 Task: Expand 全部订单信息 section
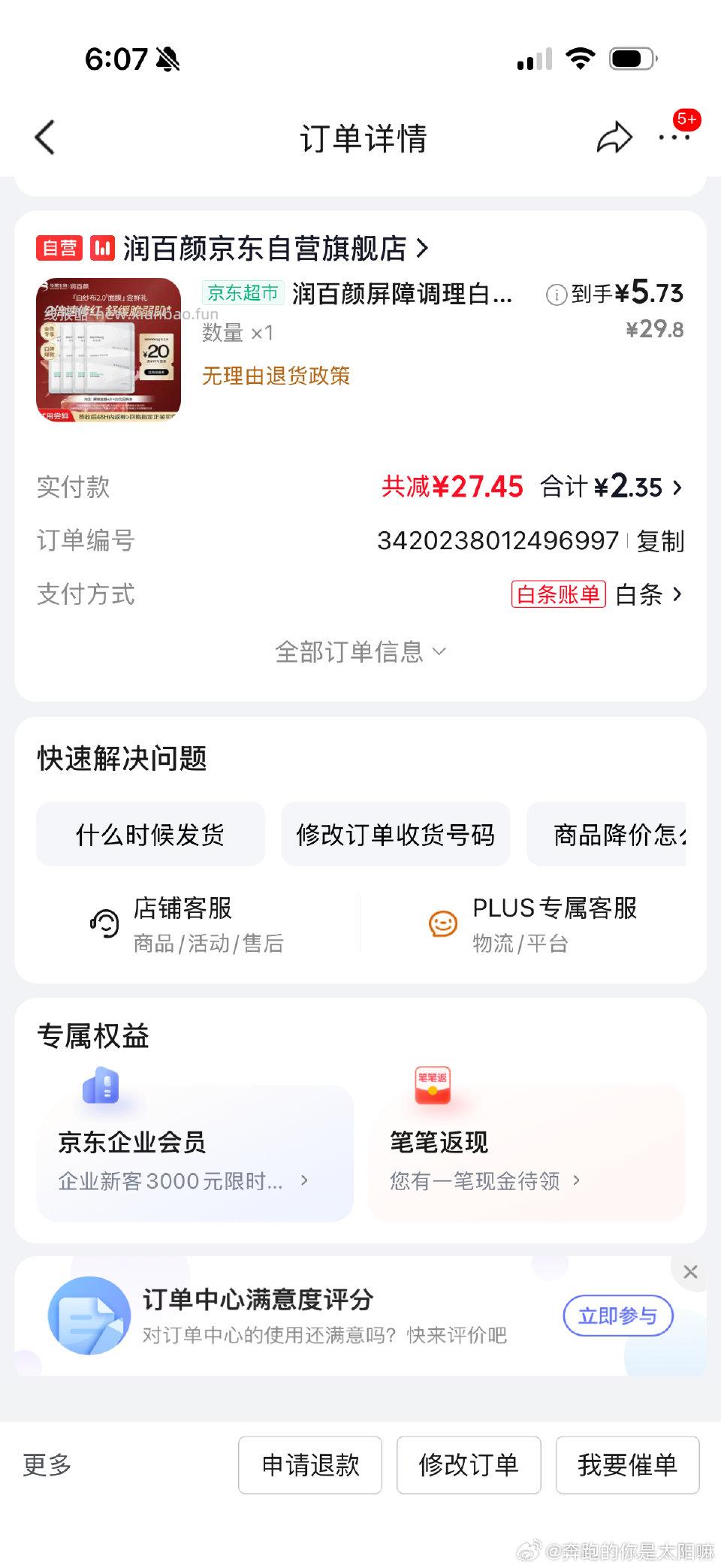pyautogui.click(x=358, y=652)
